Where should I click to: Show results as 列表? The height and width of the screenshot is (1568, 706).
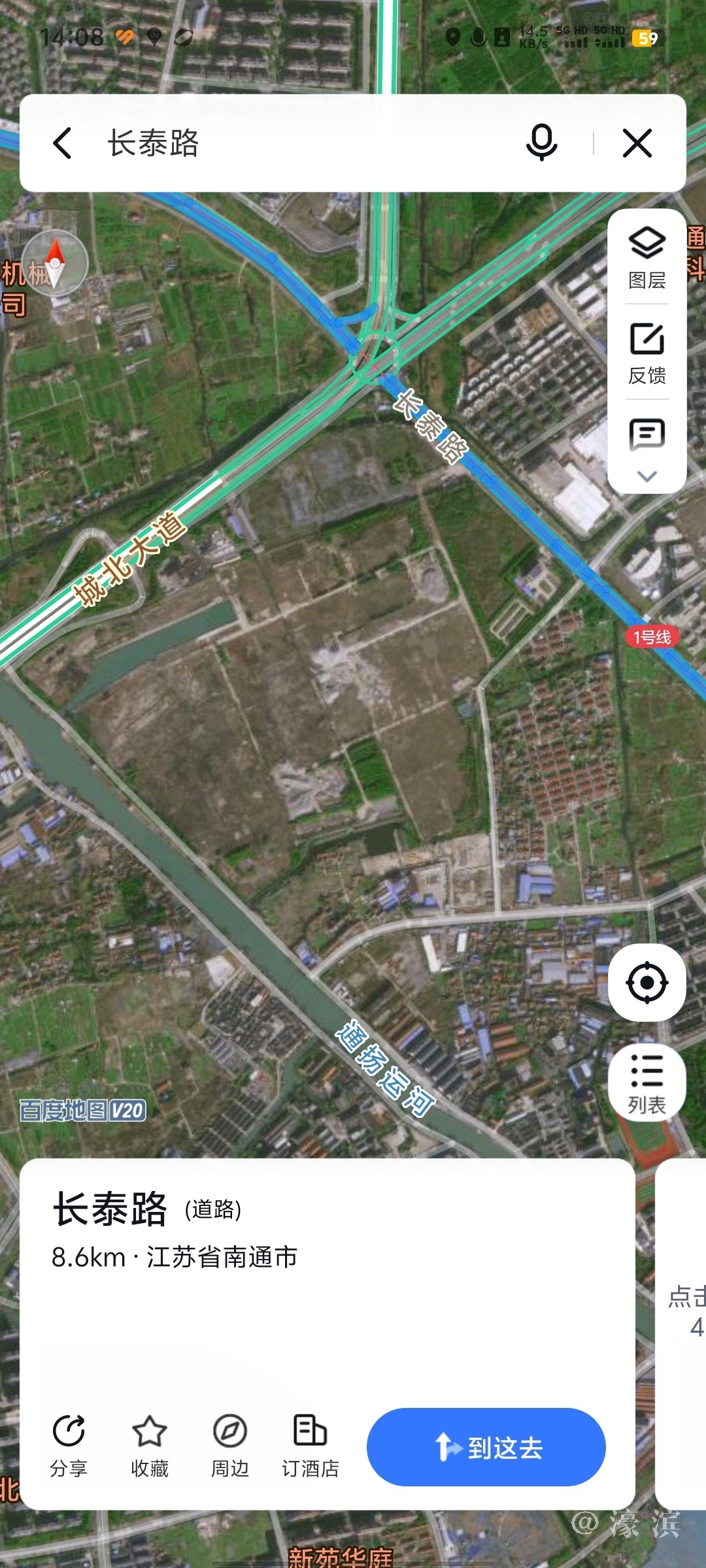click(647, 1083)
